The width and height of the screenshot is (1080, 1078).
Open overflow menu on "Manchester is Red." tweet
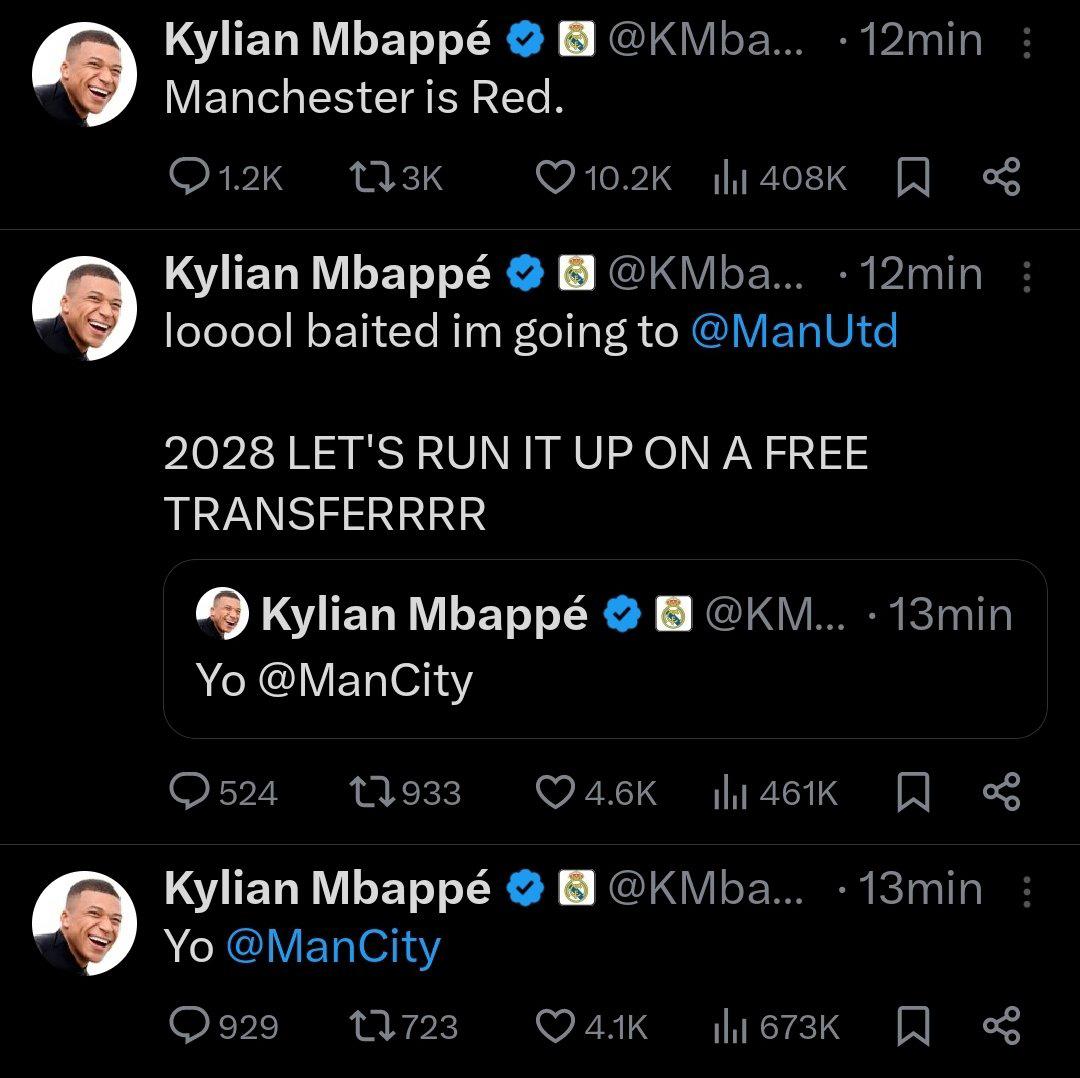1026,41
